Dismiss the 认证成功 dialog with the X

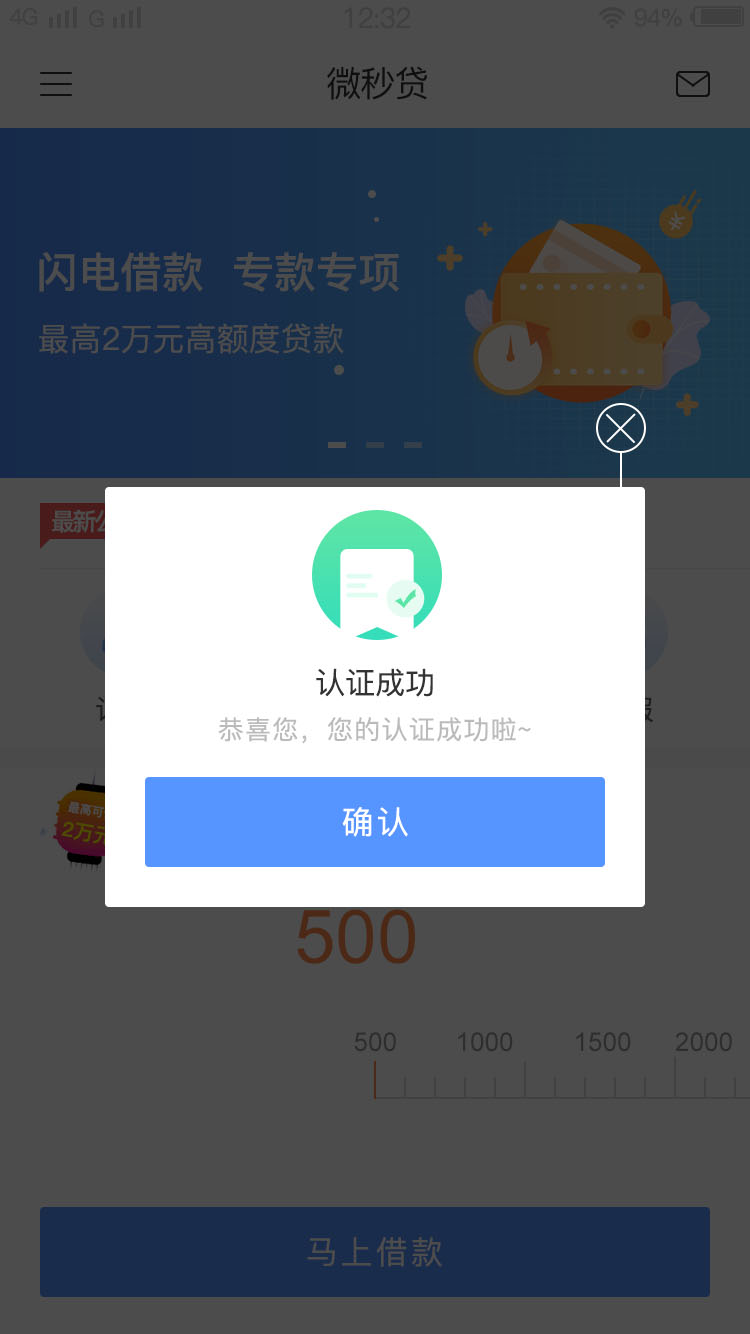click(621, 429)
